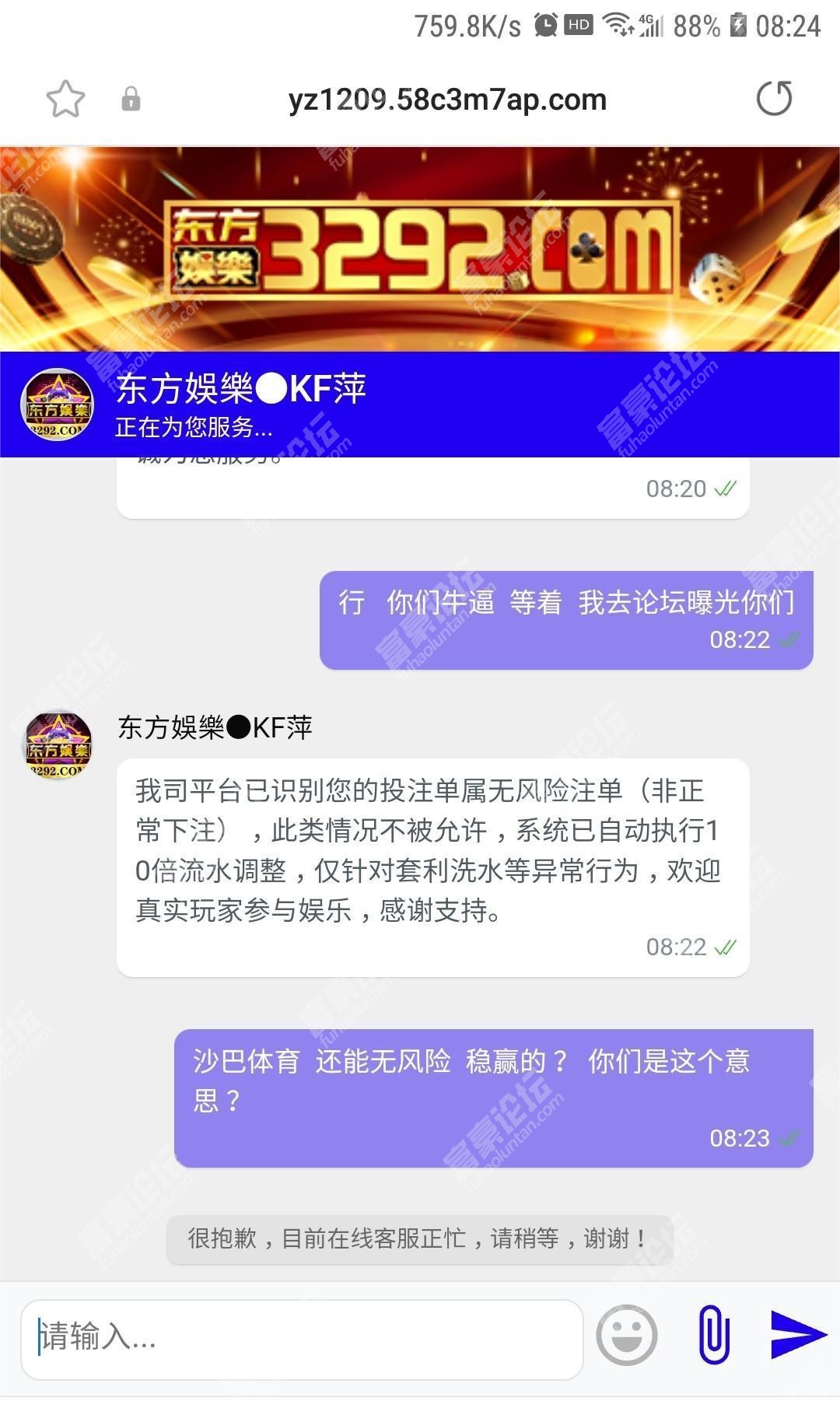Bookmark this page with the star icon

[65, 99]
